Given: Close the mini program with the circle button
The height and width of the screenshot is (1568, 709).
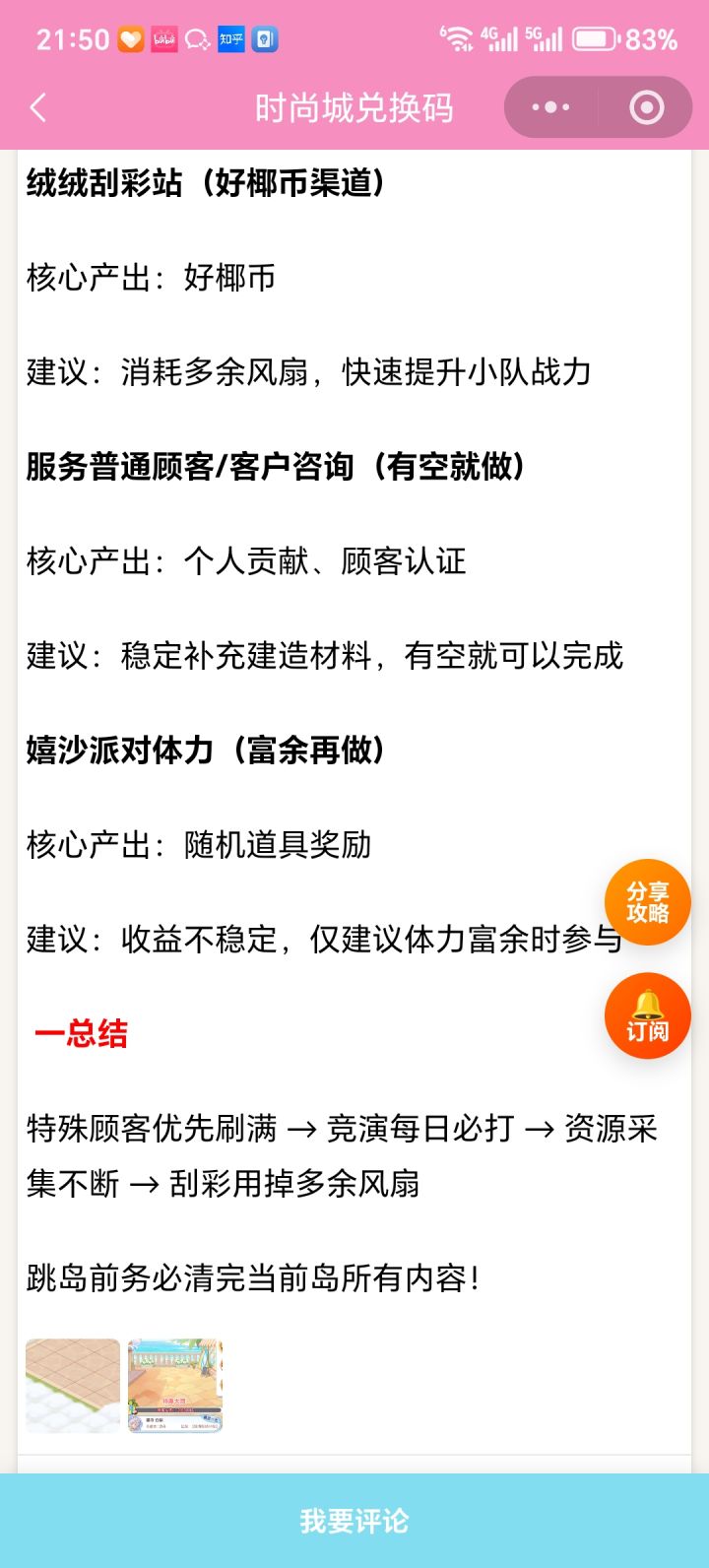Looking at the screenshot, I should (646, 107).
